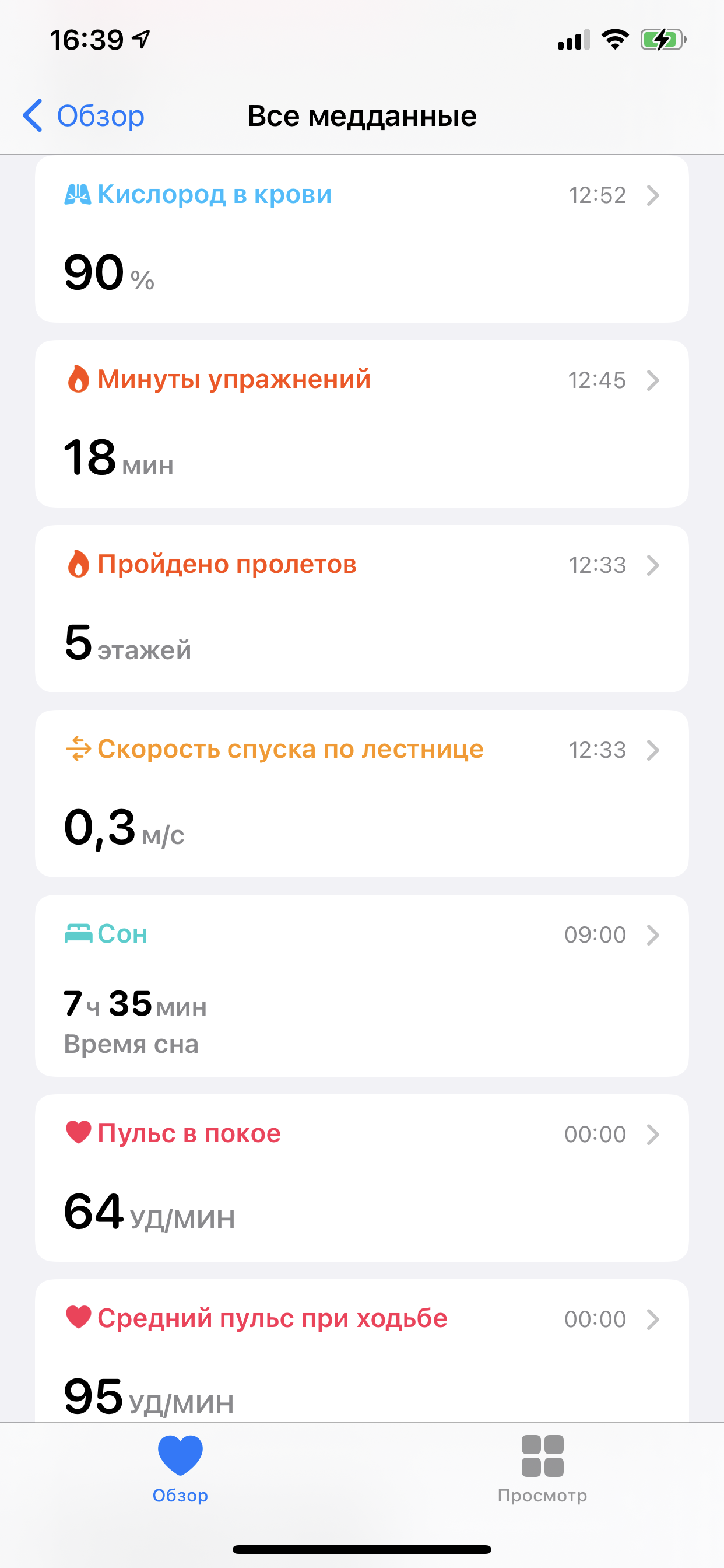Select the Обзор bottom tab
The image size is (724, 1568).
180,1467
